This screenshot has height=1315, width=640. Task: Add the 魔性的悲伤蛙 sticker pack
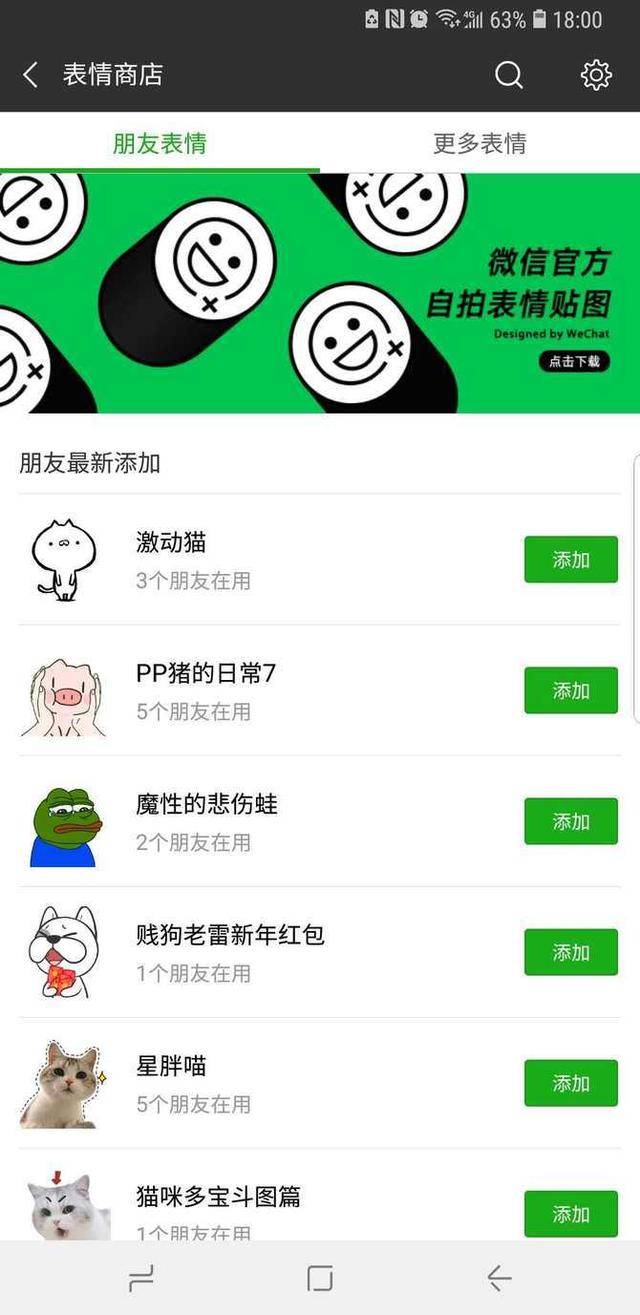(x=571, y=822)
